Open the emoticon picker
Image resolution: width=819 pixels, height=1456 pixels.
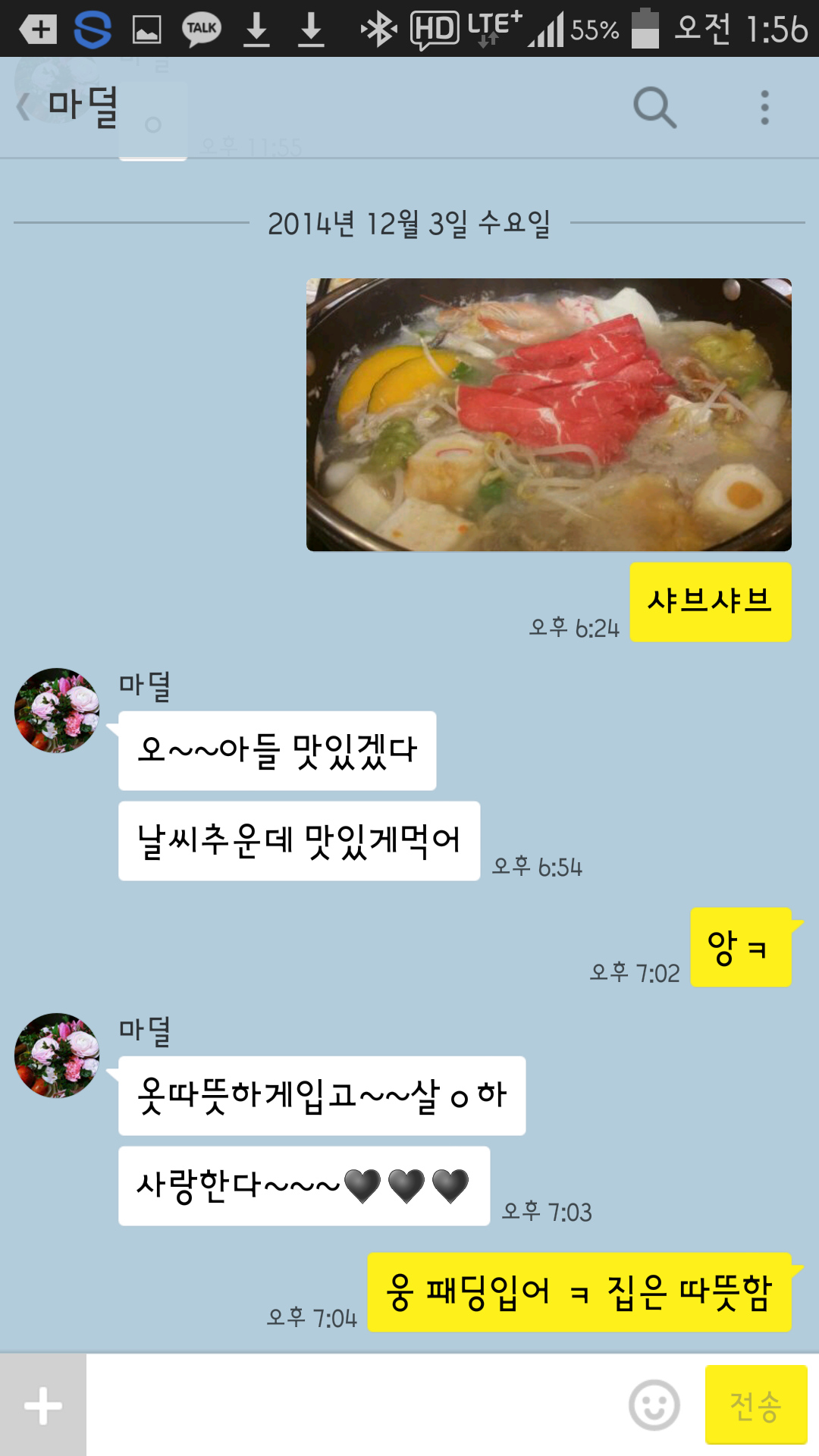[654, 1405]
